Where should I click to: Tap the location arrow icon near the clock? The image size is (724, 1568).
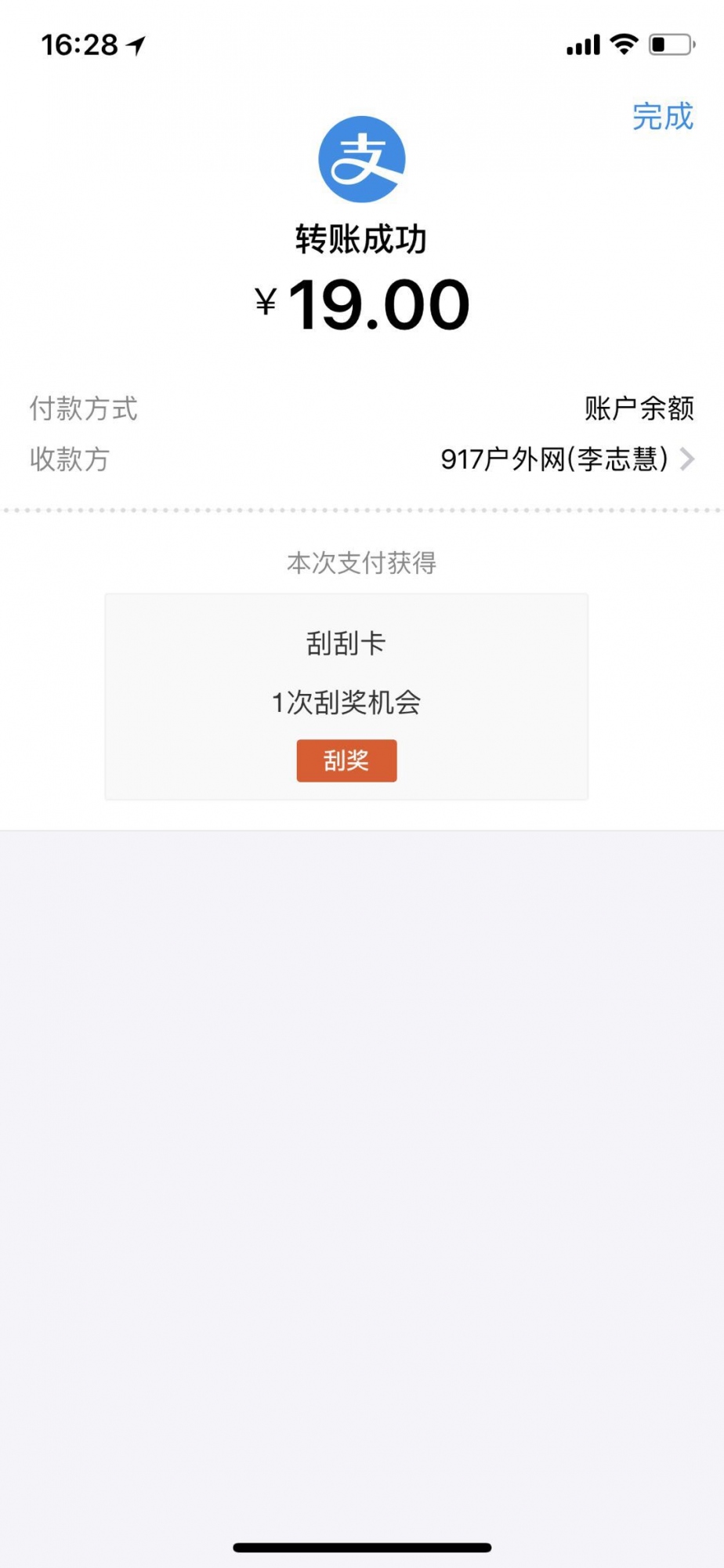(136, 45)
